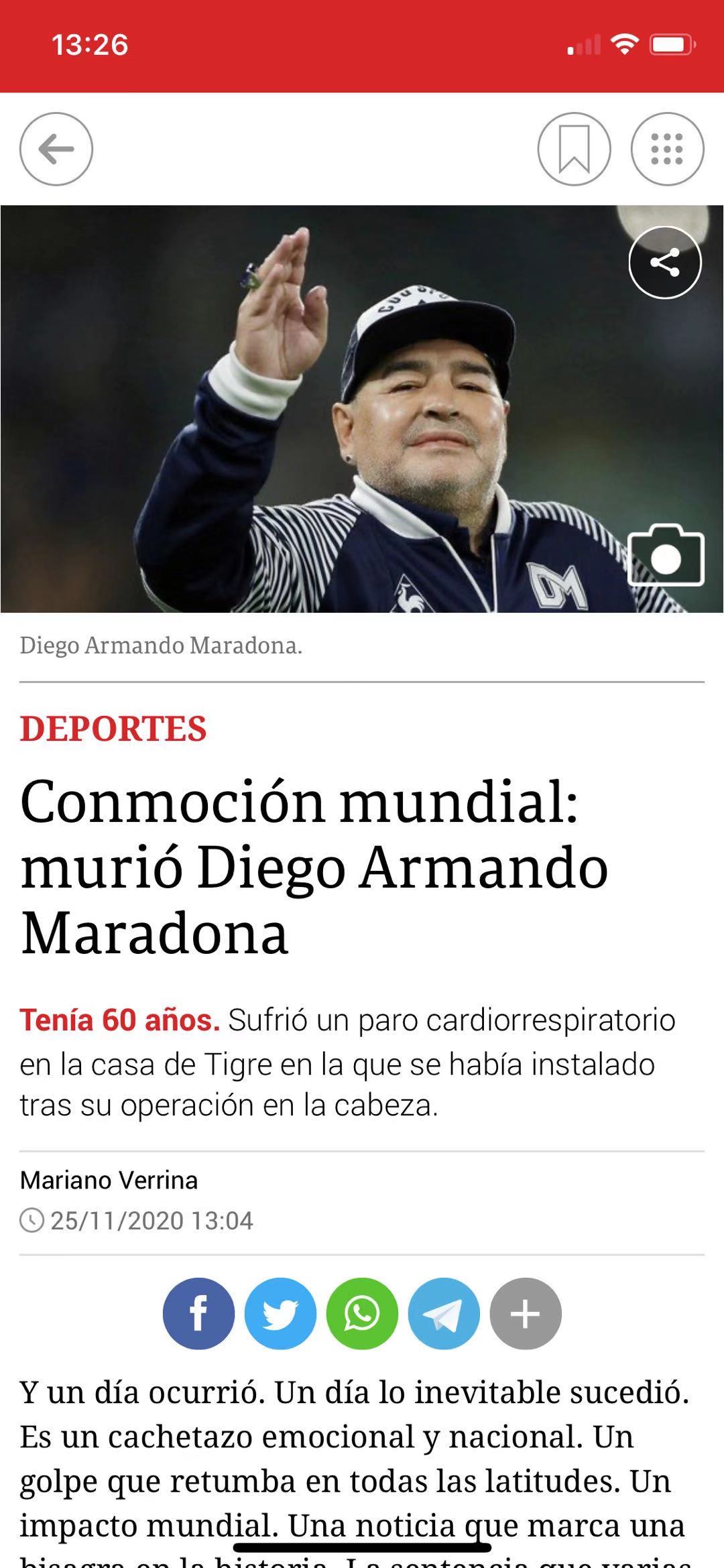This screenshot has width=724, height=1568.
Task: View author Mariano Verrina's articles
Action: tap(109, 1180)
